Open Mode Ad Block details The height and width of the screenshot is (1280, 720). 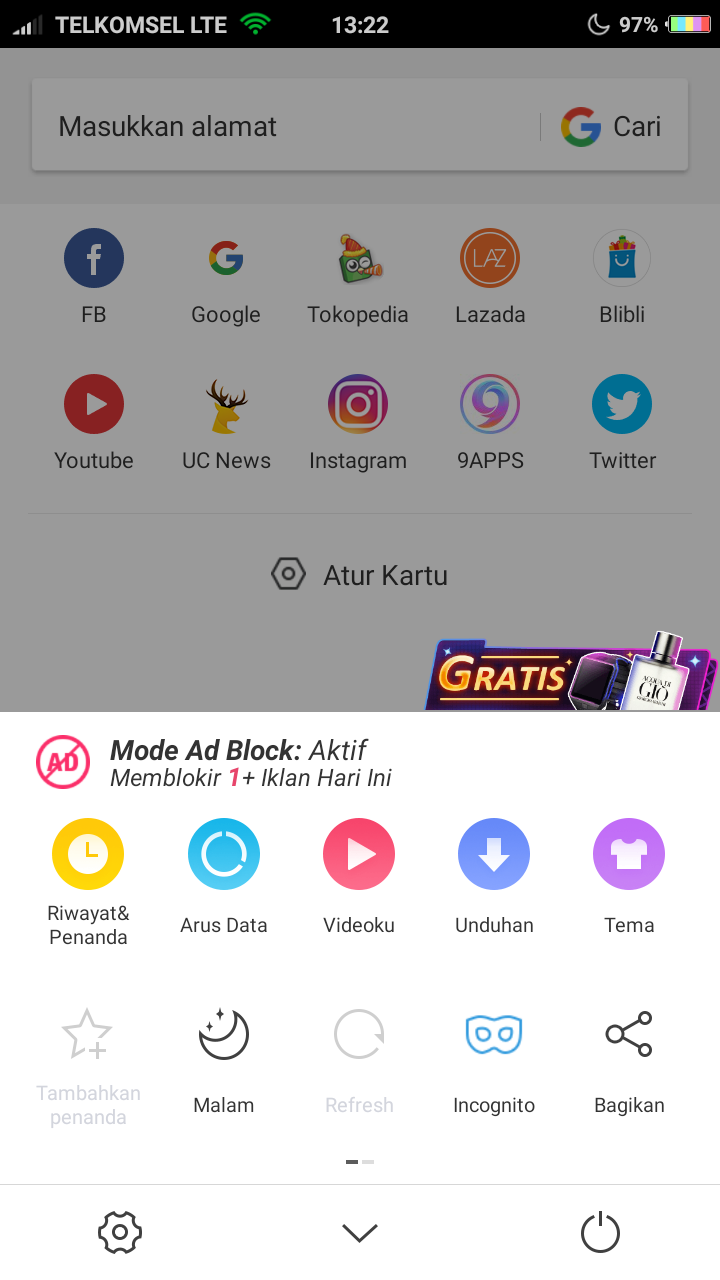240,762
